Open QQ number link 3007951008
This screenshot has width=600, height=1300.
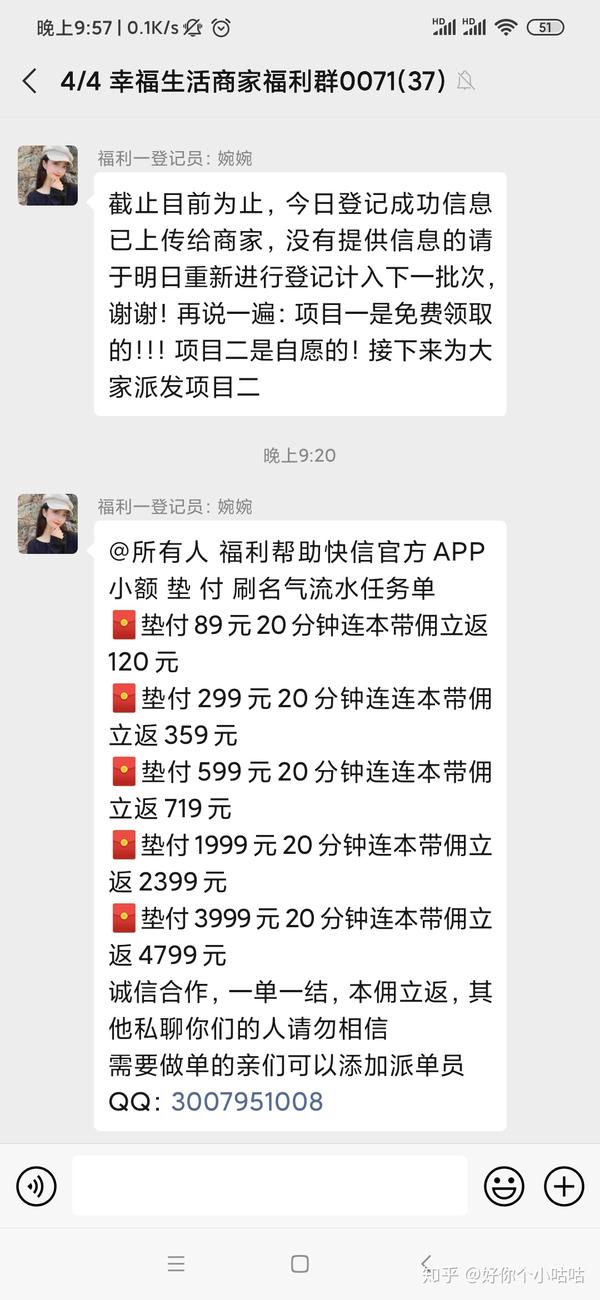click(247, 1102)
